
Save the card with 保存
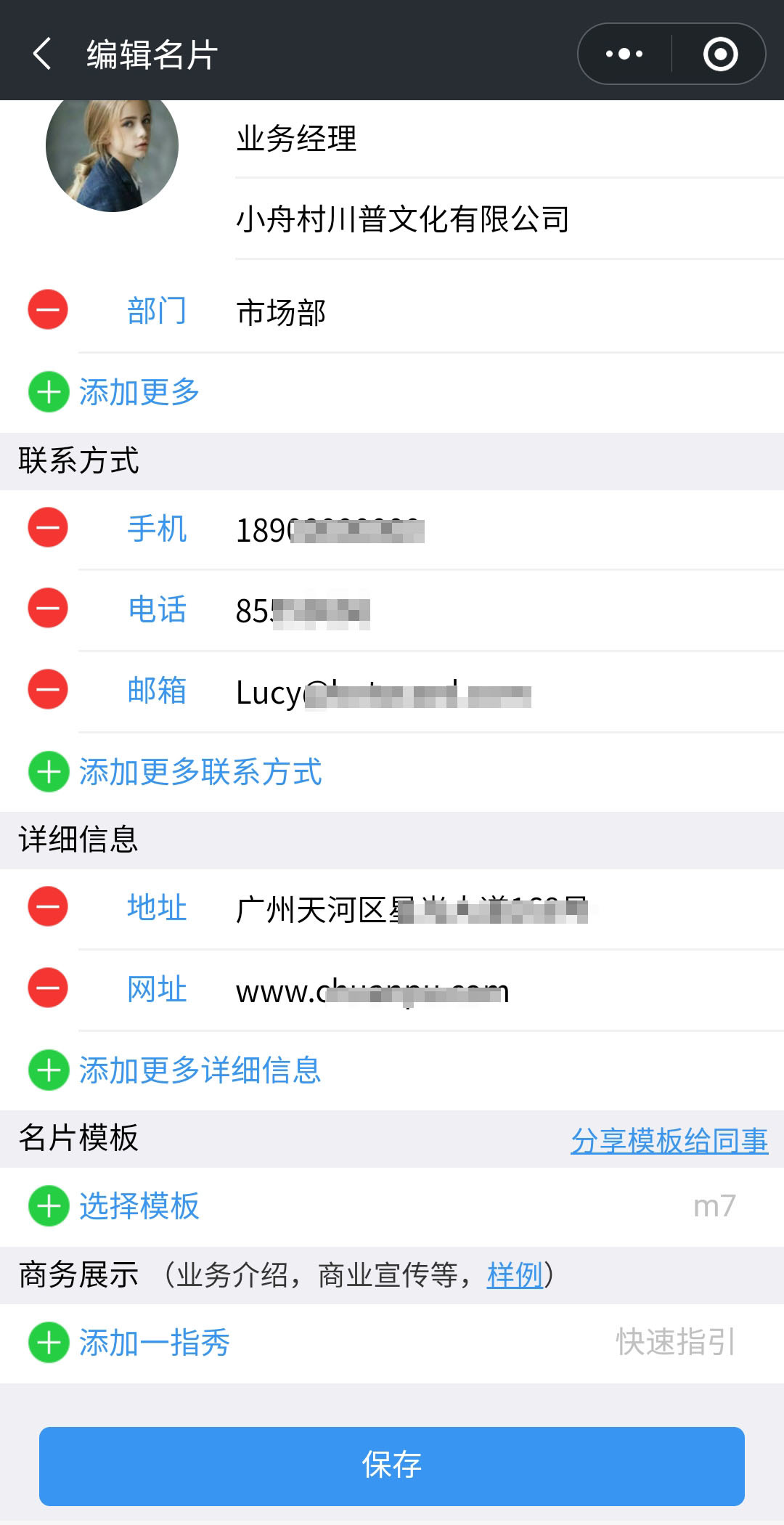[x=392, y=1466]
